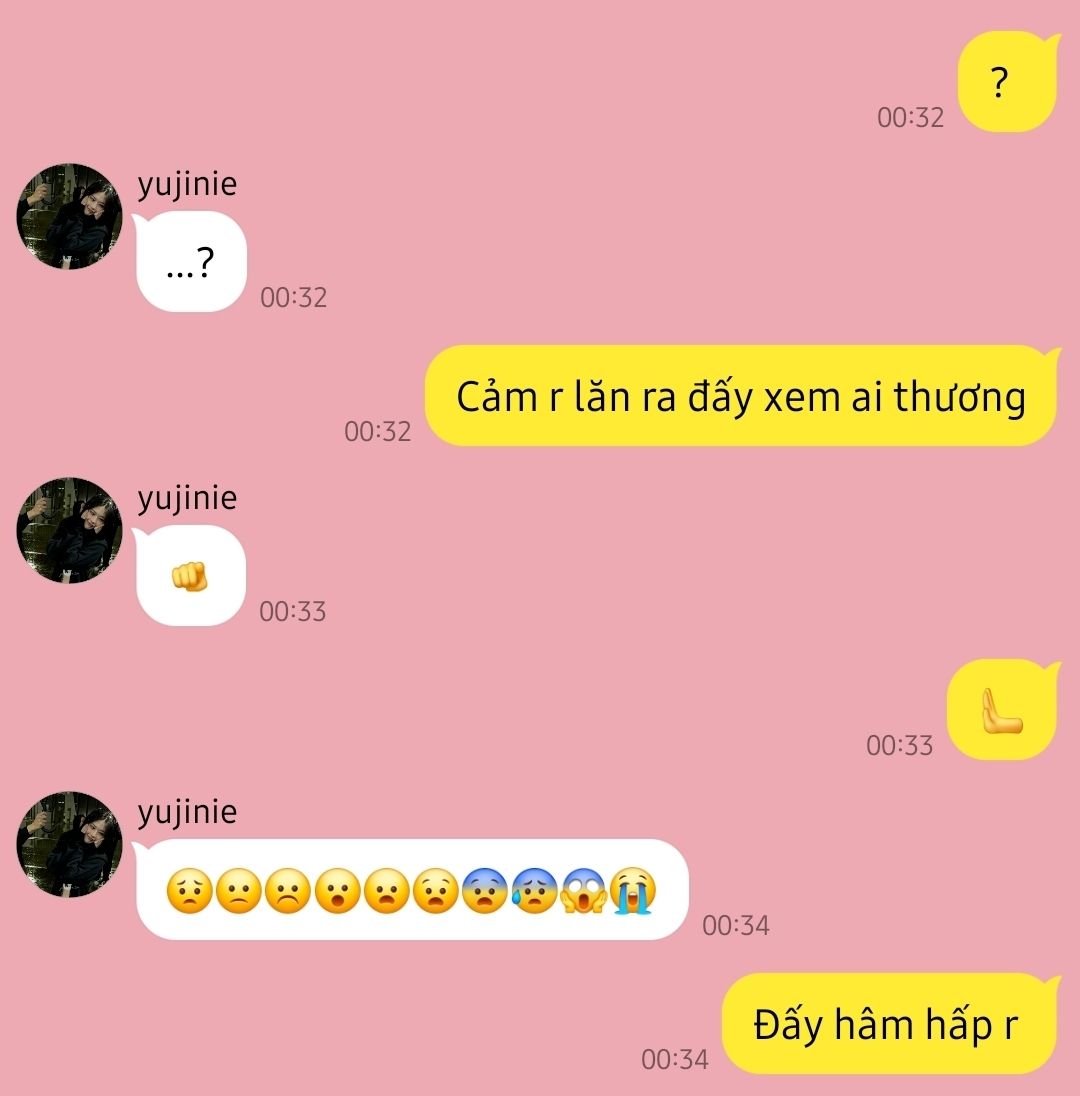Tap yujinie's avatar next to the fist emoji message
The height and width of the screenshot is (1096, 1080).
click(x=69, y=530)
